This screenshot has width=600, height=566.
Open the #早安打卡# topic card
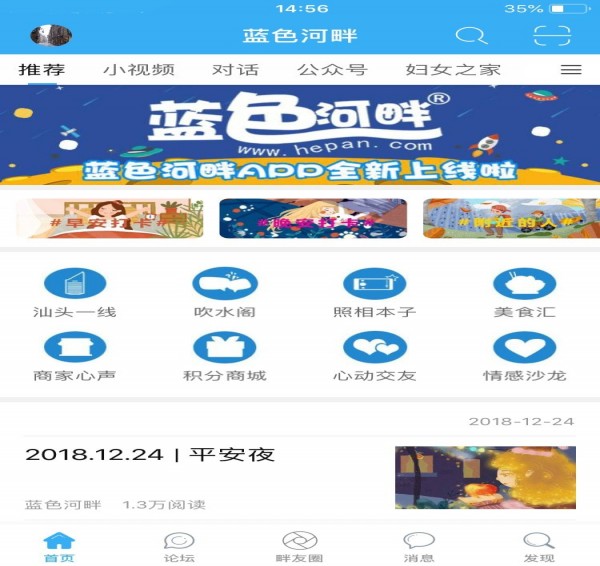tap(109, 218)
